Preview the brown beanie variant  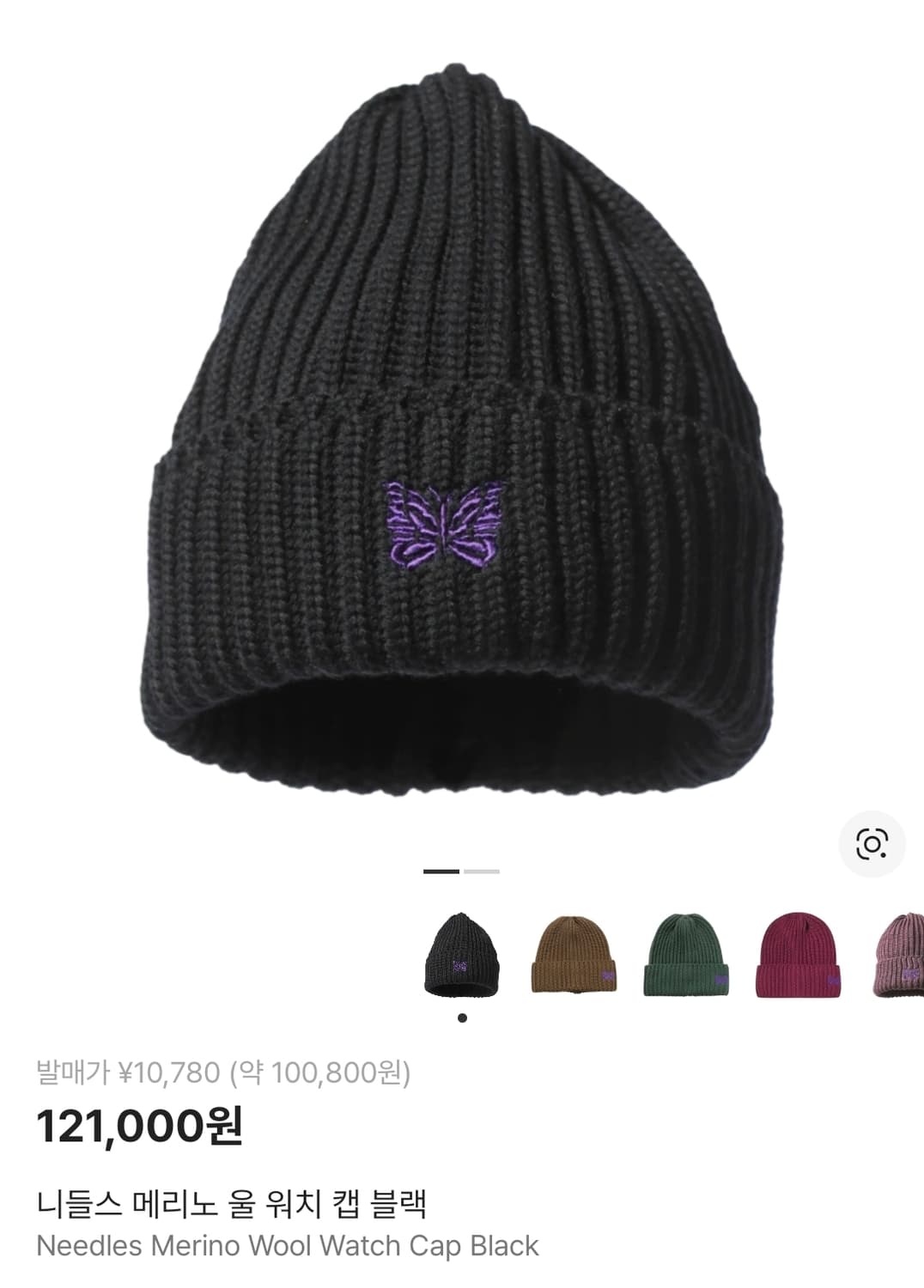[571, 960]
